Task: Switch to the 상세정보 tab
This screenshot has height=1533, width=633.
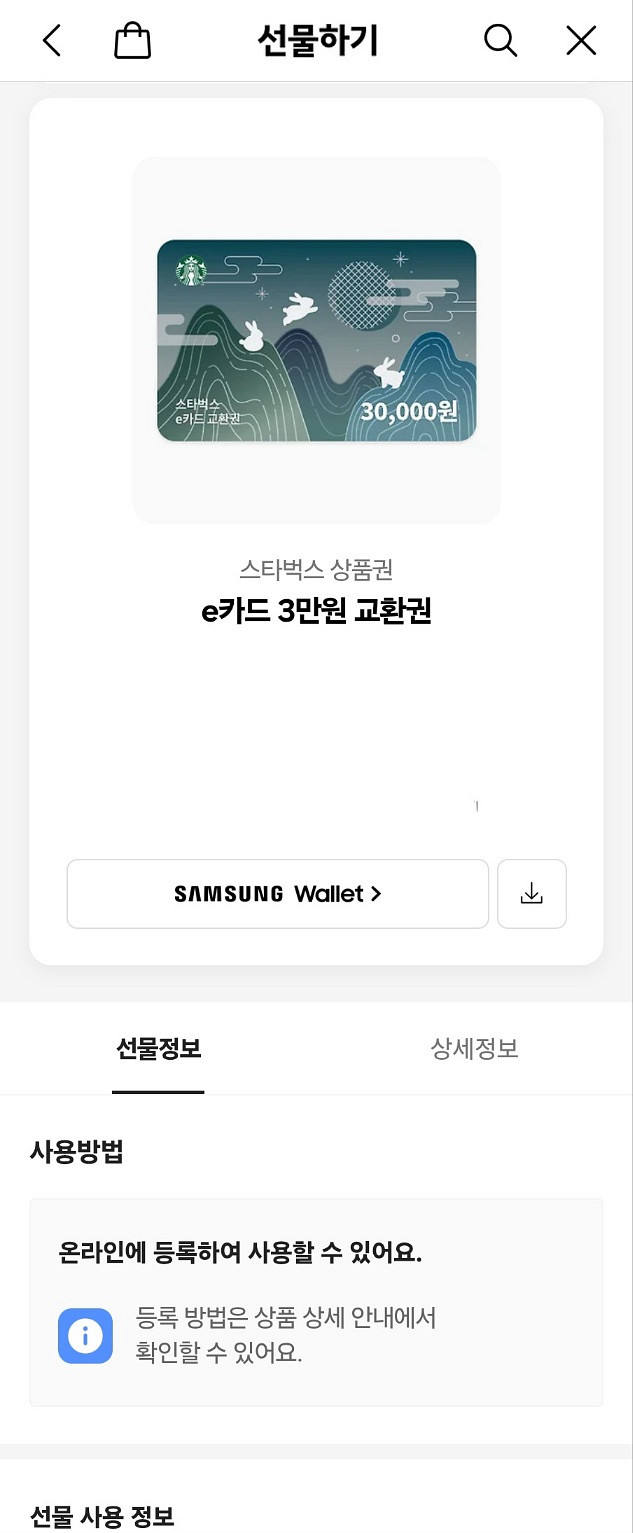Action: pyautogui.click(x=474, y=1049)
